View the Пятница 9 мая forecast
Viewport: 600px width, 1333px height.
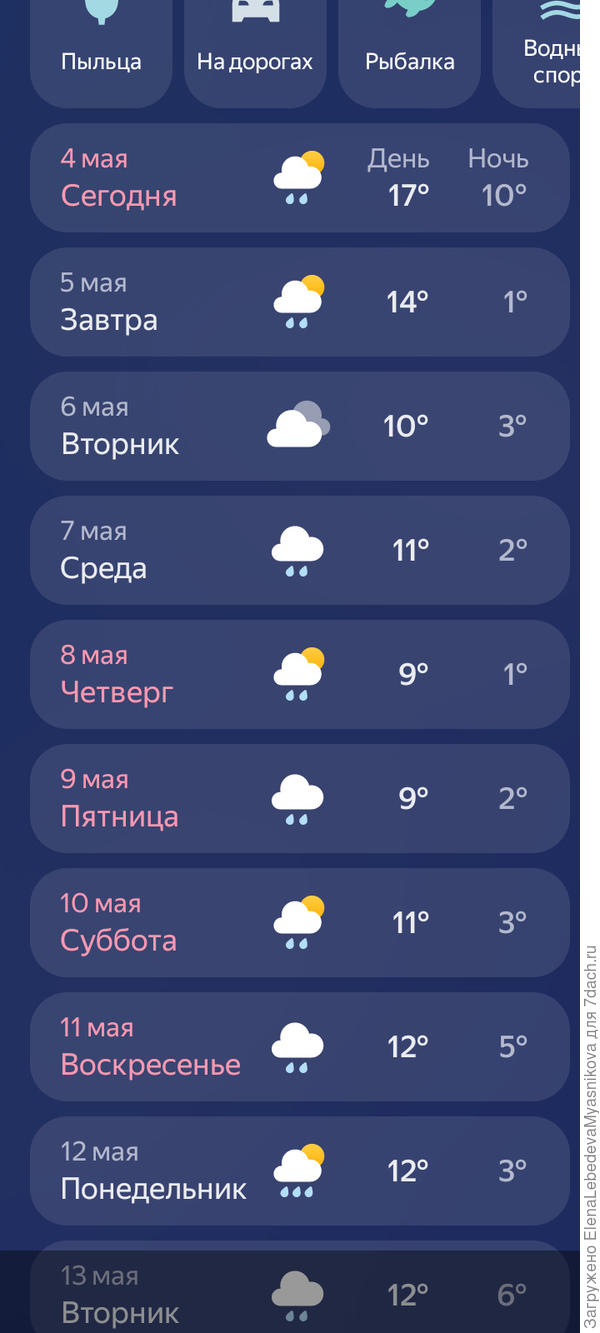tap(299, 798)
